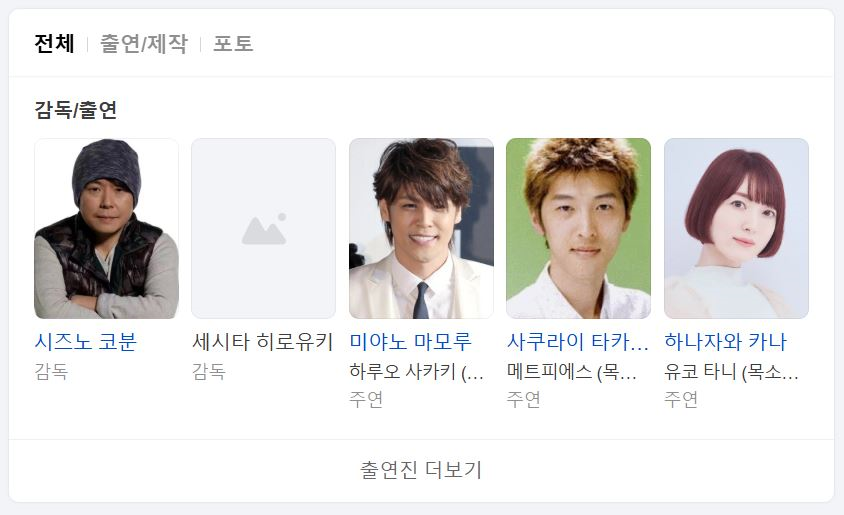The height and width of the screenshot is (515, 844).
Task: Switch to the 출연/제작 tab
Action: click(144, 44)
